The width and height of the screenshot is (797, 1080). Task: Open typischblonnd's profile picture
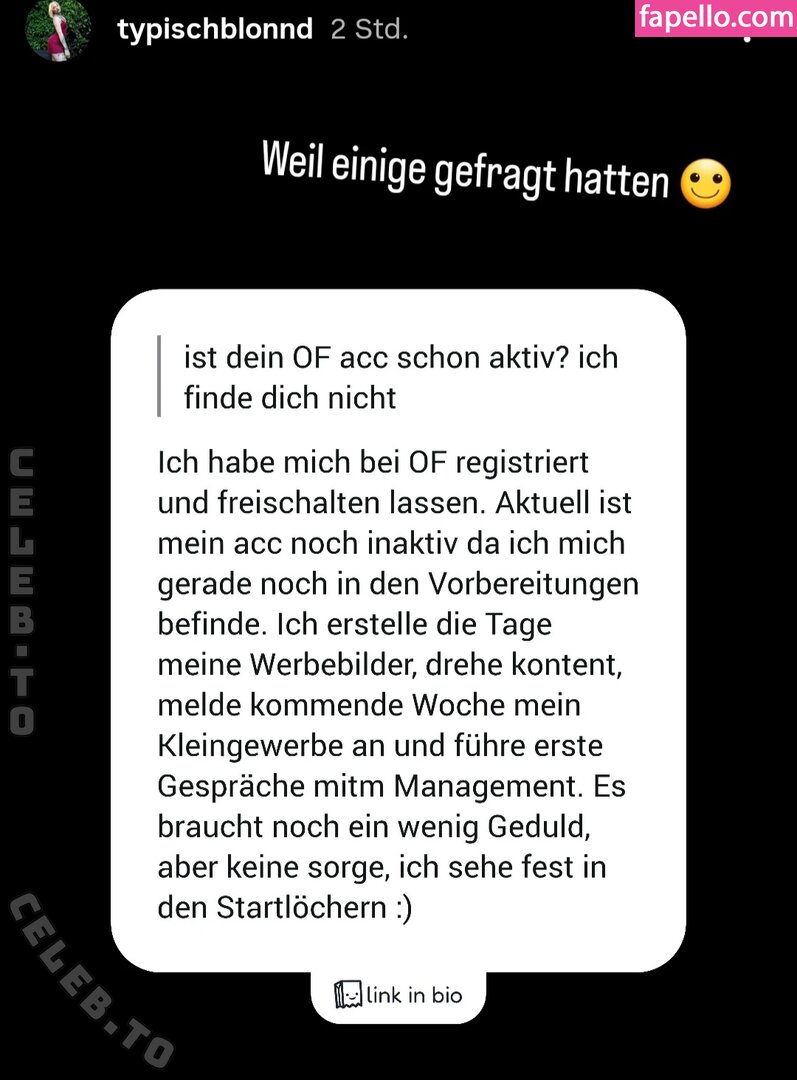[57, 29]
